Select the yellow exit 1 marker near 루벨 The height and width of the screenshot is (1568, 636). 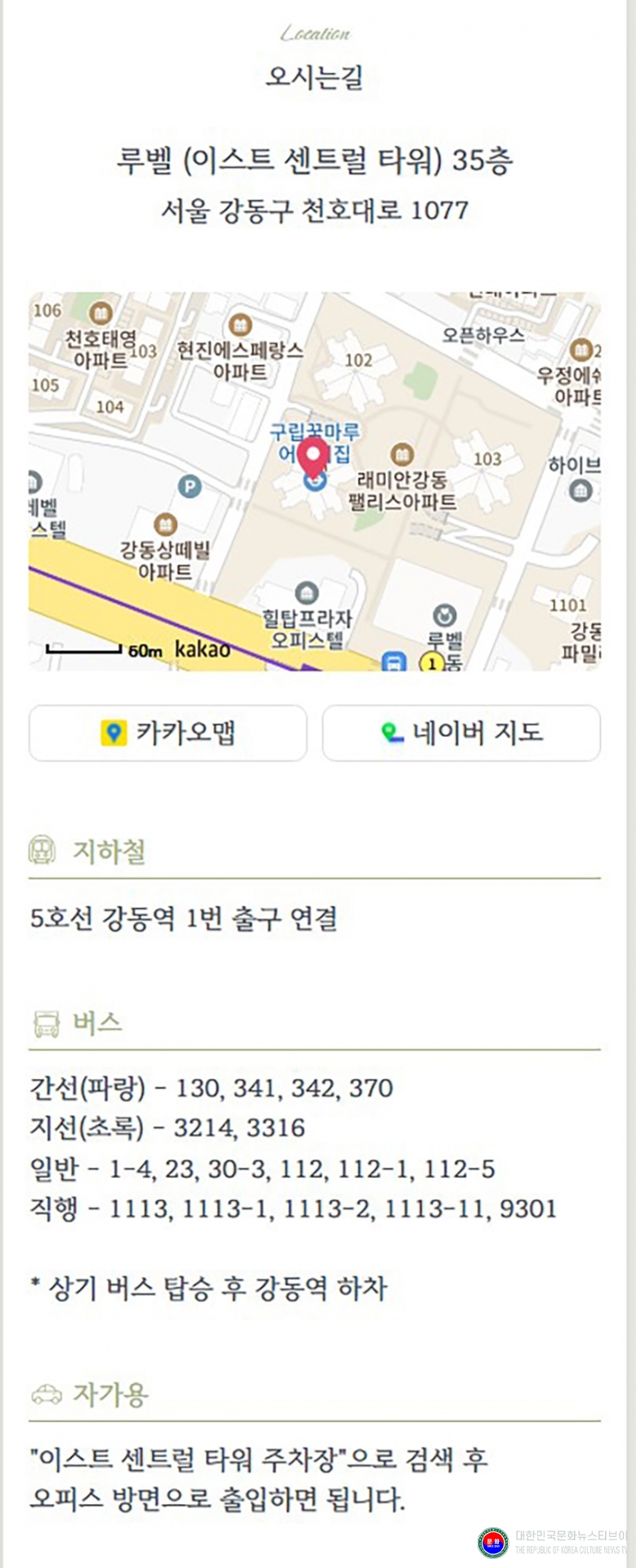434,662
